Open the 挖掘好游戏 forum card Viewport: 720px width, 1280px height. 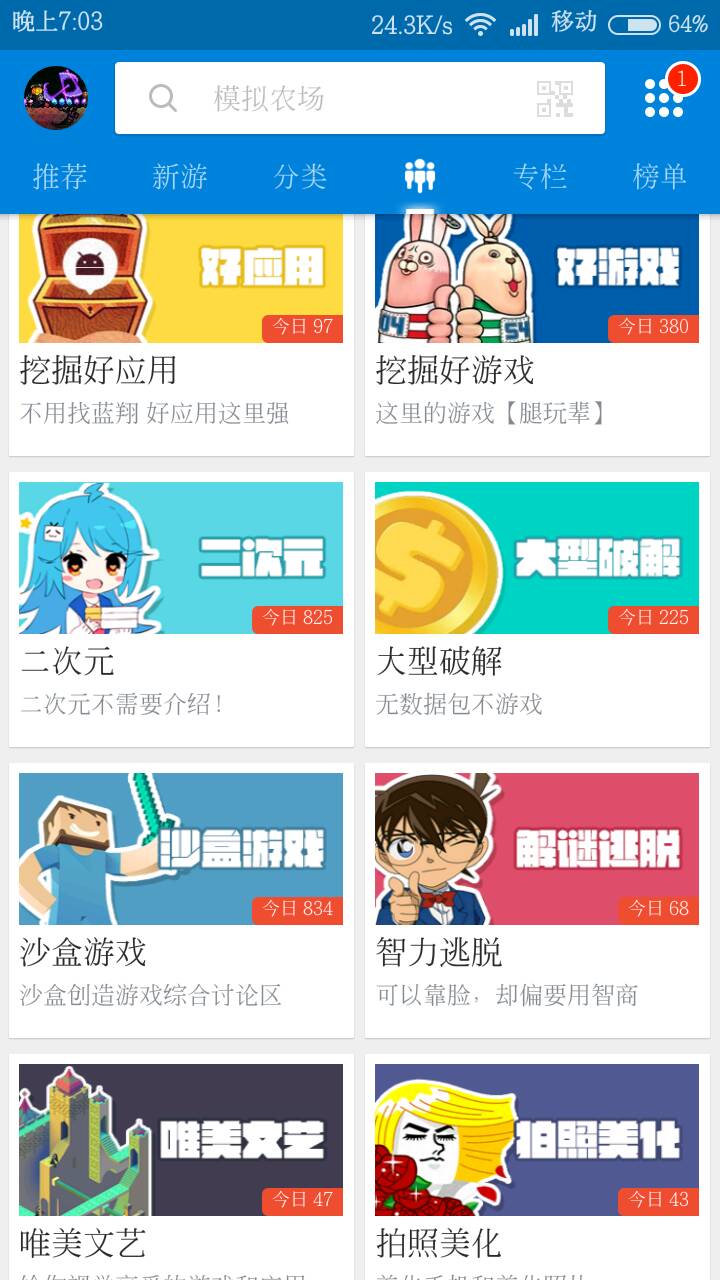click(x=537, y=330)
